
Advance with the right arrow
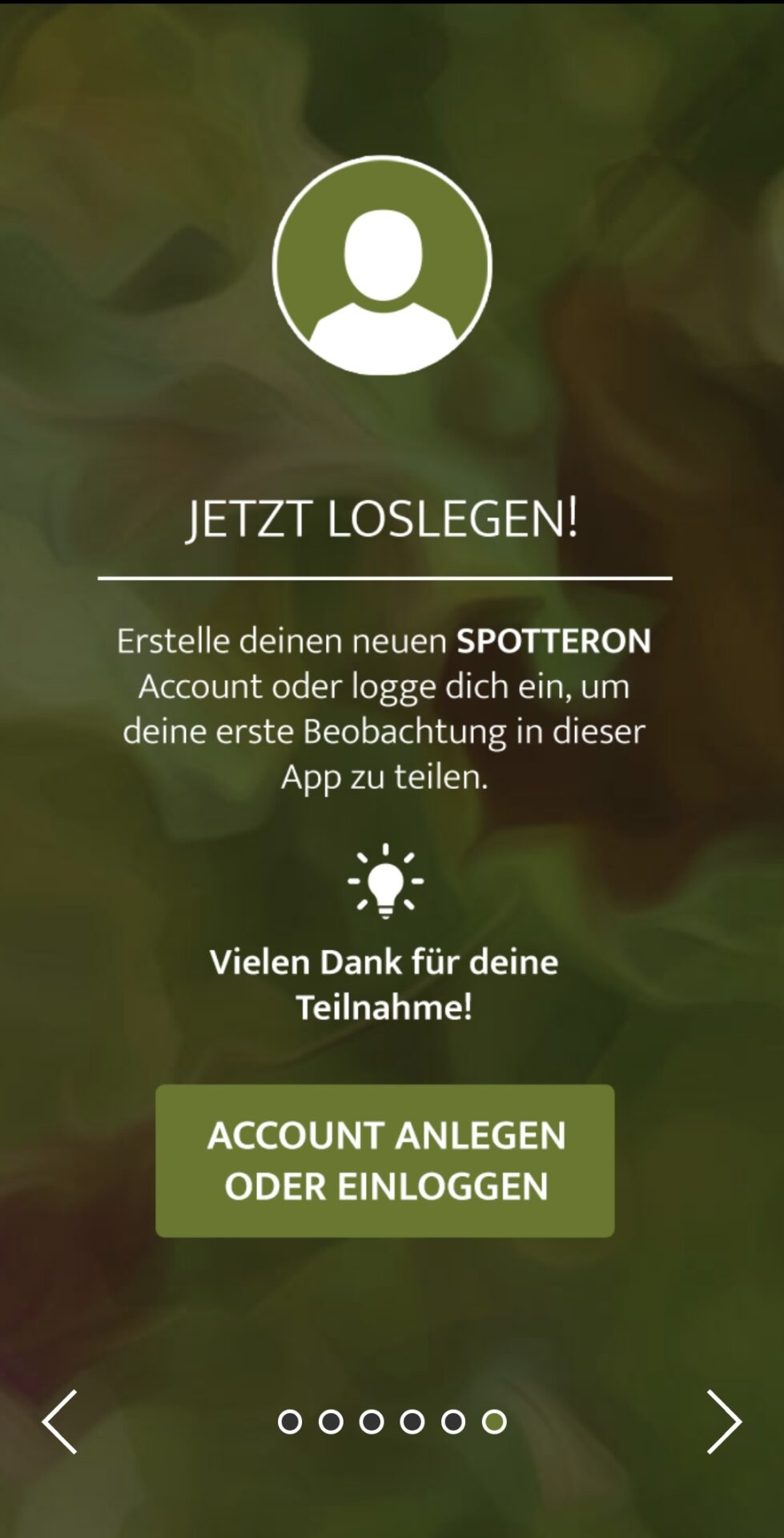click(723, 1421)
